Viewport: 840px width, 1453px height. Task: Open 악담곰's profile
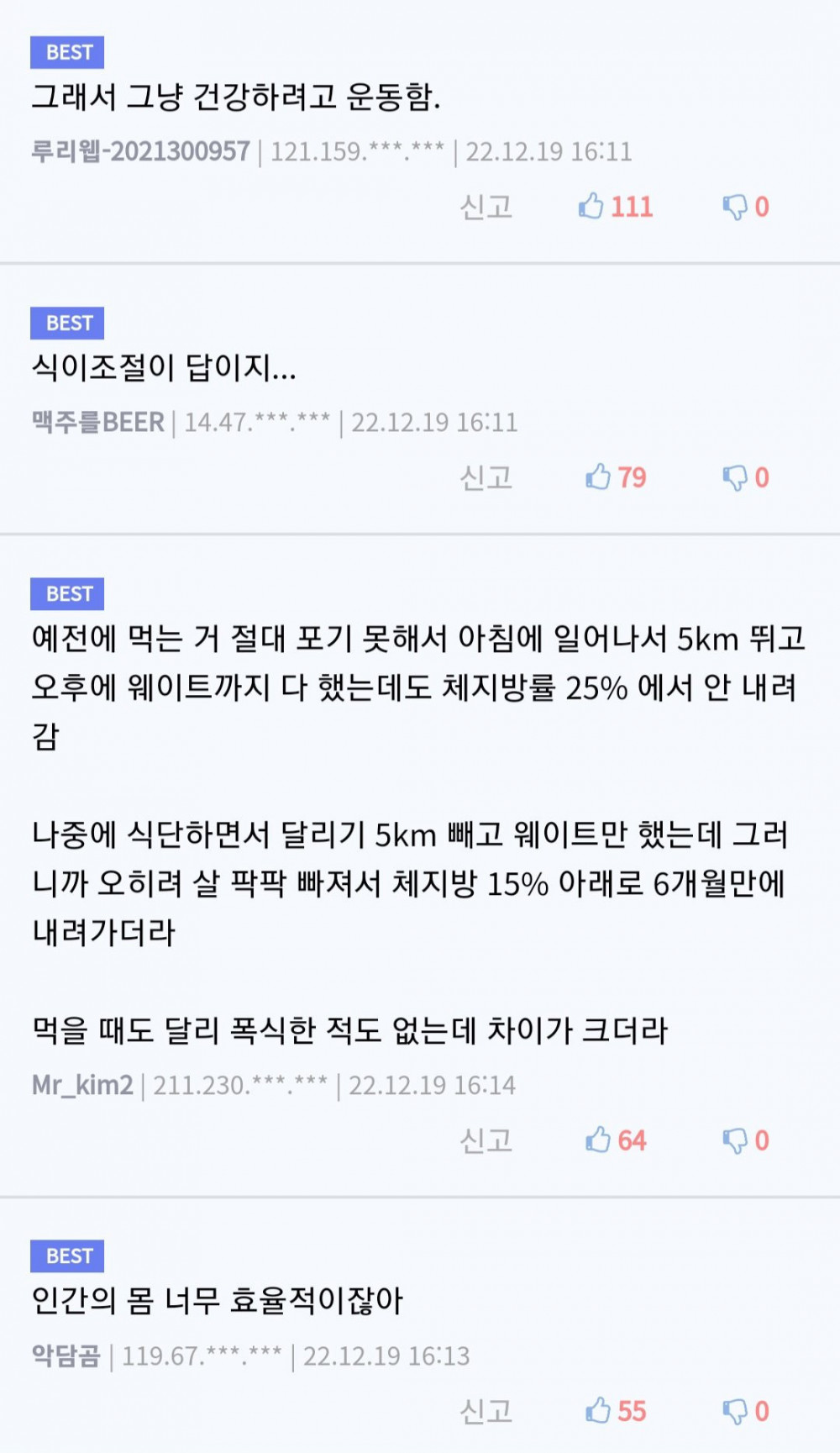click(x=66, y=1356)
